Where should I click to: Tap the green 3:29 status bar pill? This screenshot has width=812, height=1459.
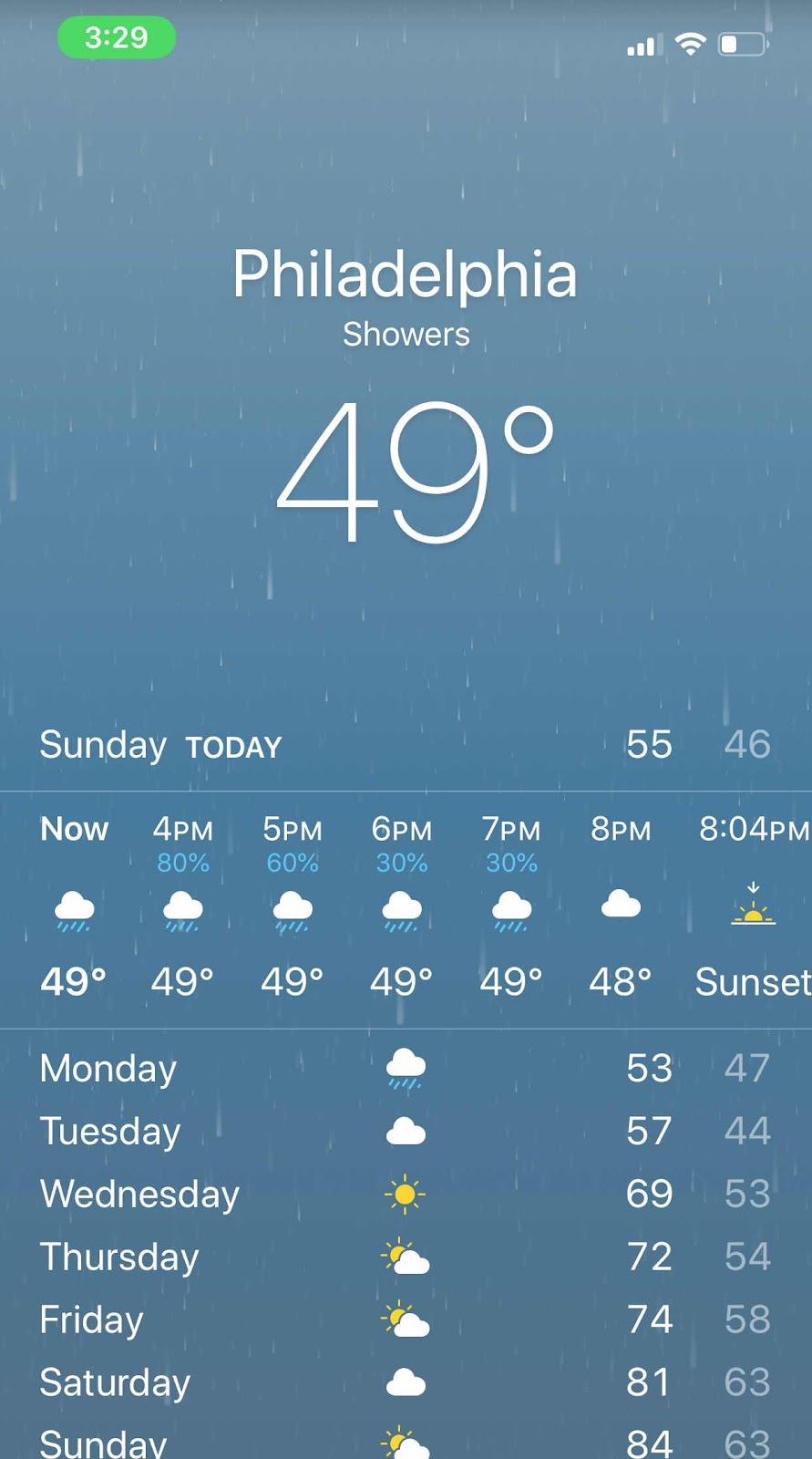(x=117, y=37)
